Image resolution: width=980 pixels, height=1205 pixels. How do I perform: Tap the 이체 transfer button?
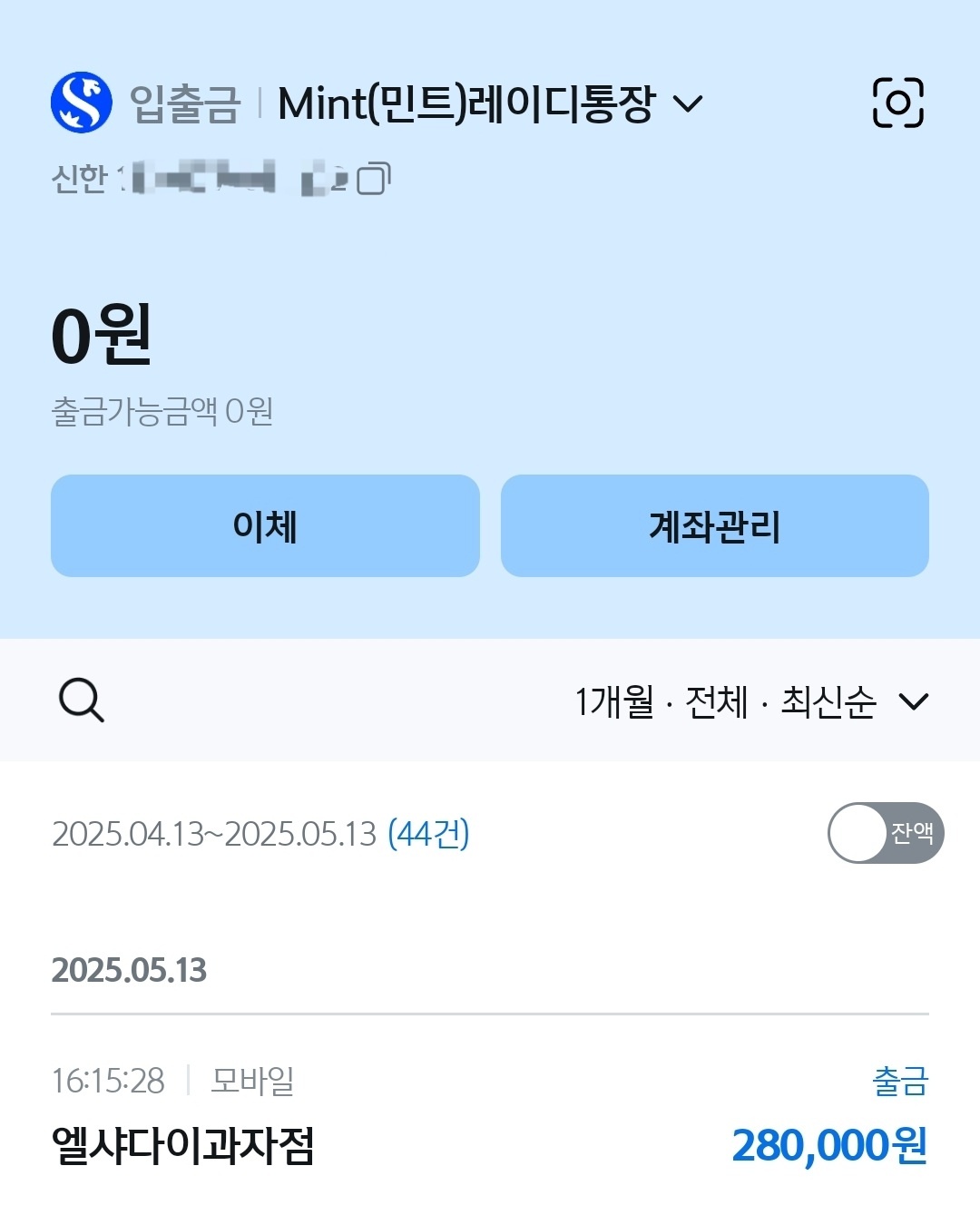click(265, 525)
